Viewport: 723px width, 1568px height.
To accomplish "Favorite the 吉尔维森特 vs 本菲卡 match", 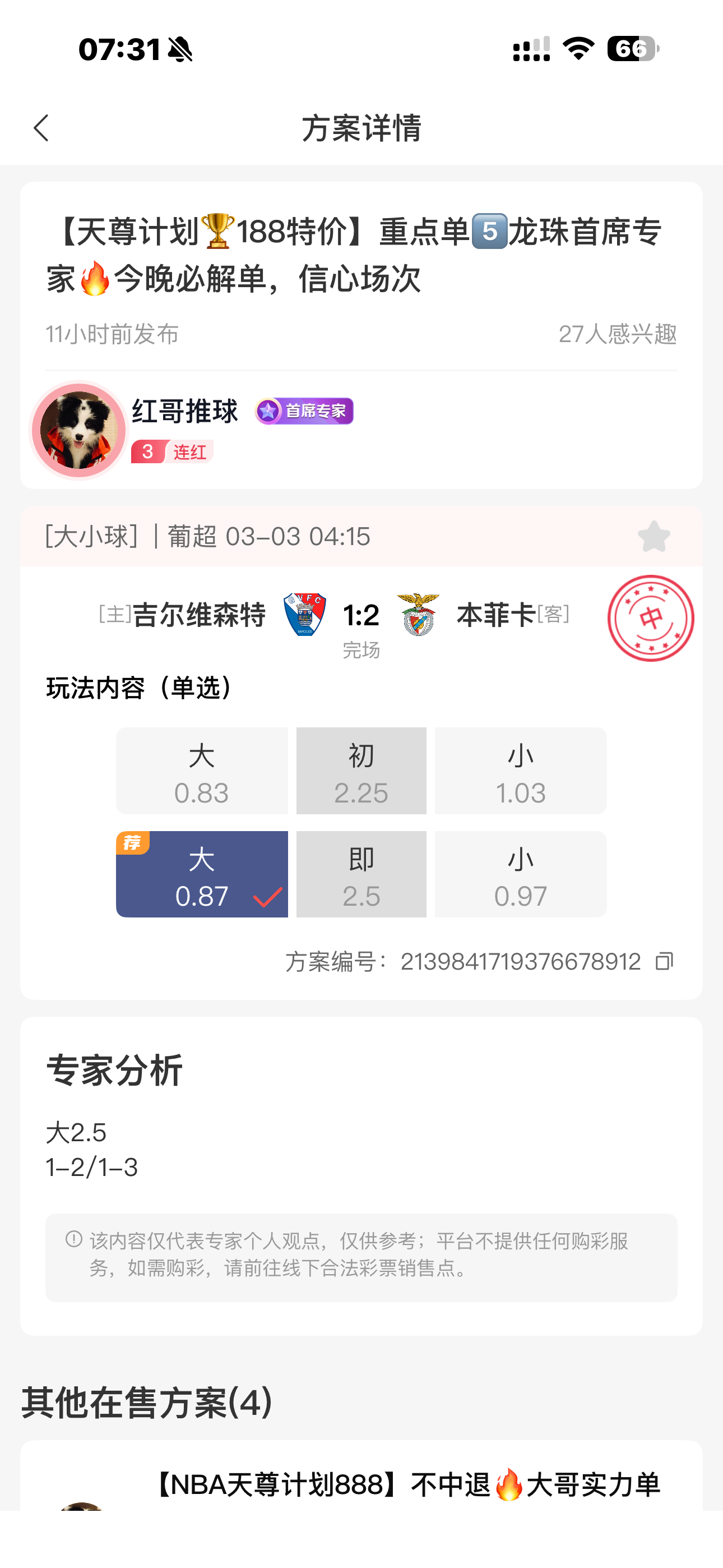I will click(x=654, y=537).
